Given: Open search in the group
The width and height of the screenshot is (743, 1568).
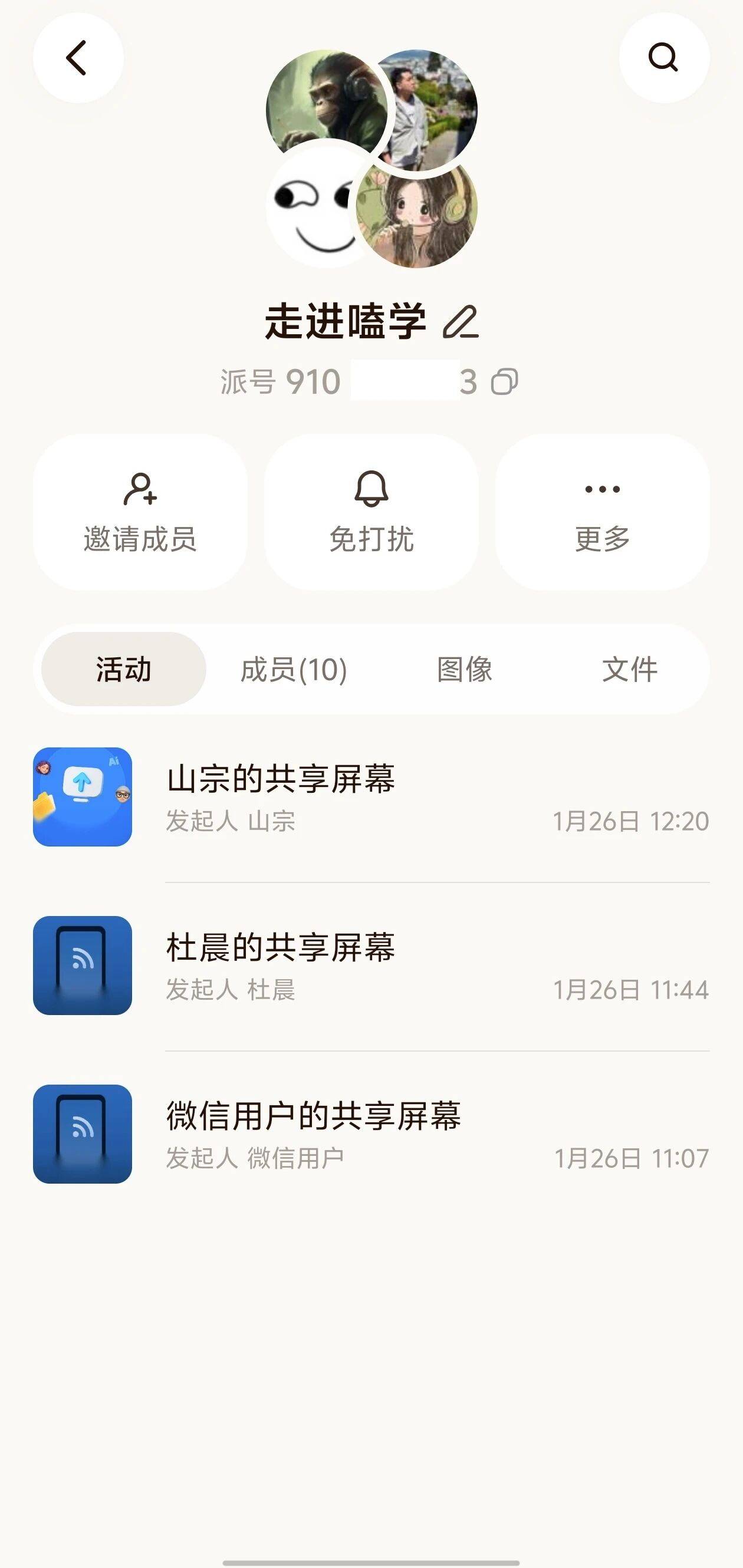Looking at the screenshot, I should tap(664, 58).
